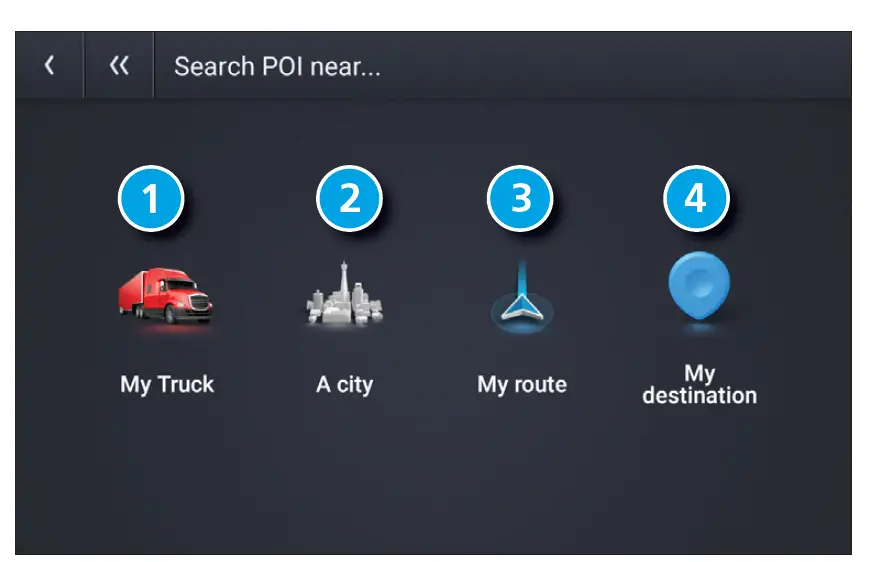
Task: Return to the main menu with the double arrow
Action: point(119,67)
